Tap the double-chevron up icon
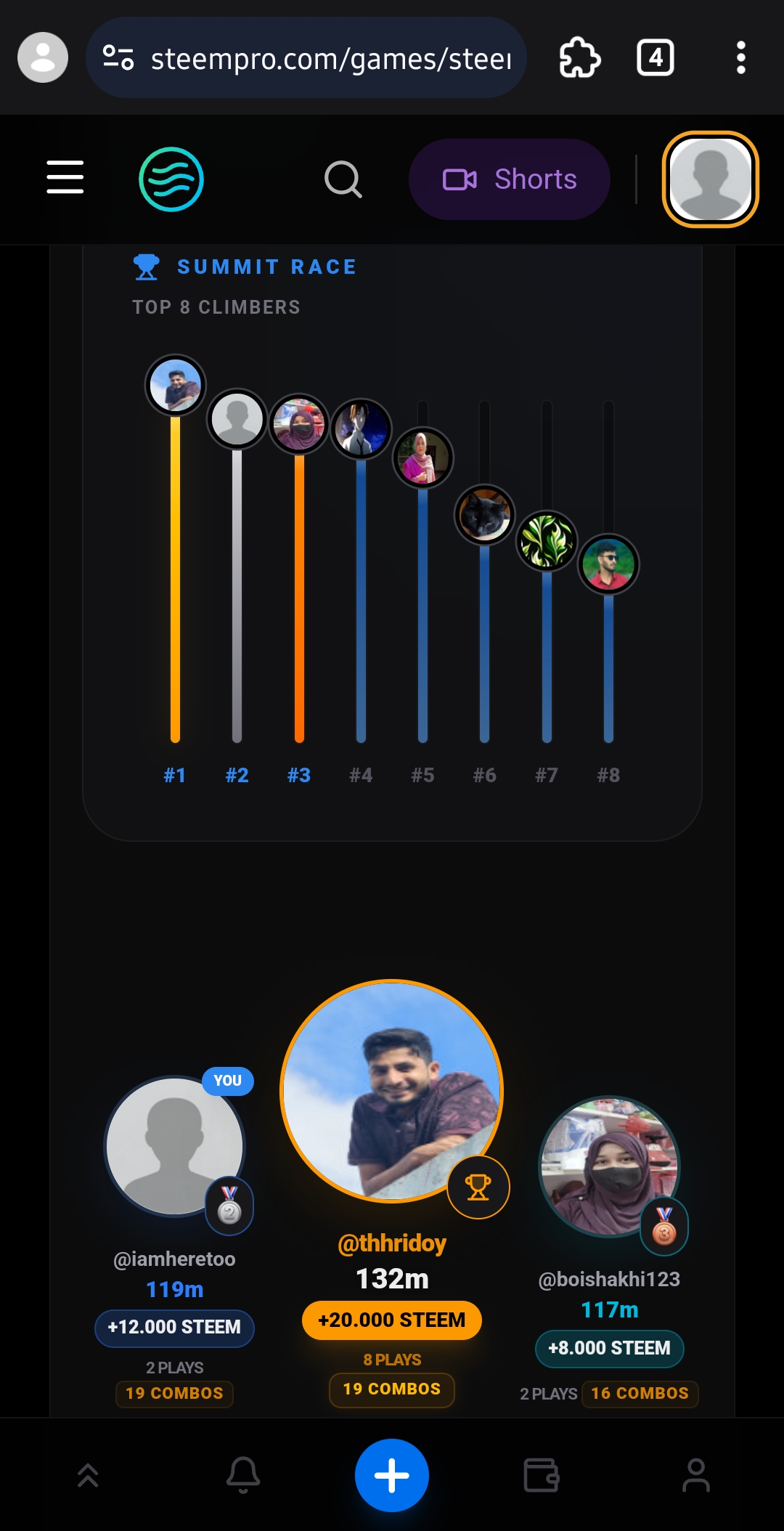 point(88,1475)
